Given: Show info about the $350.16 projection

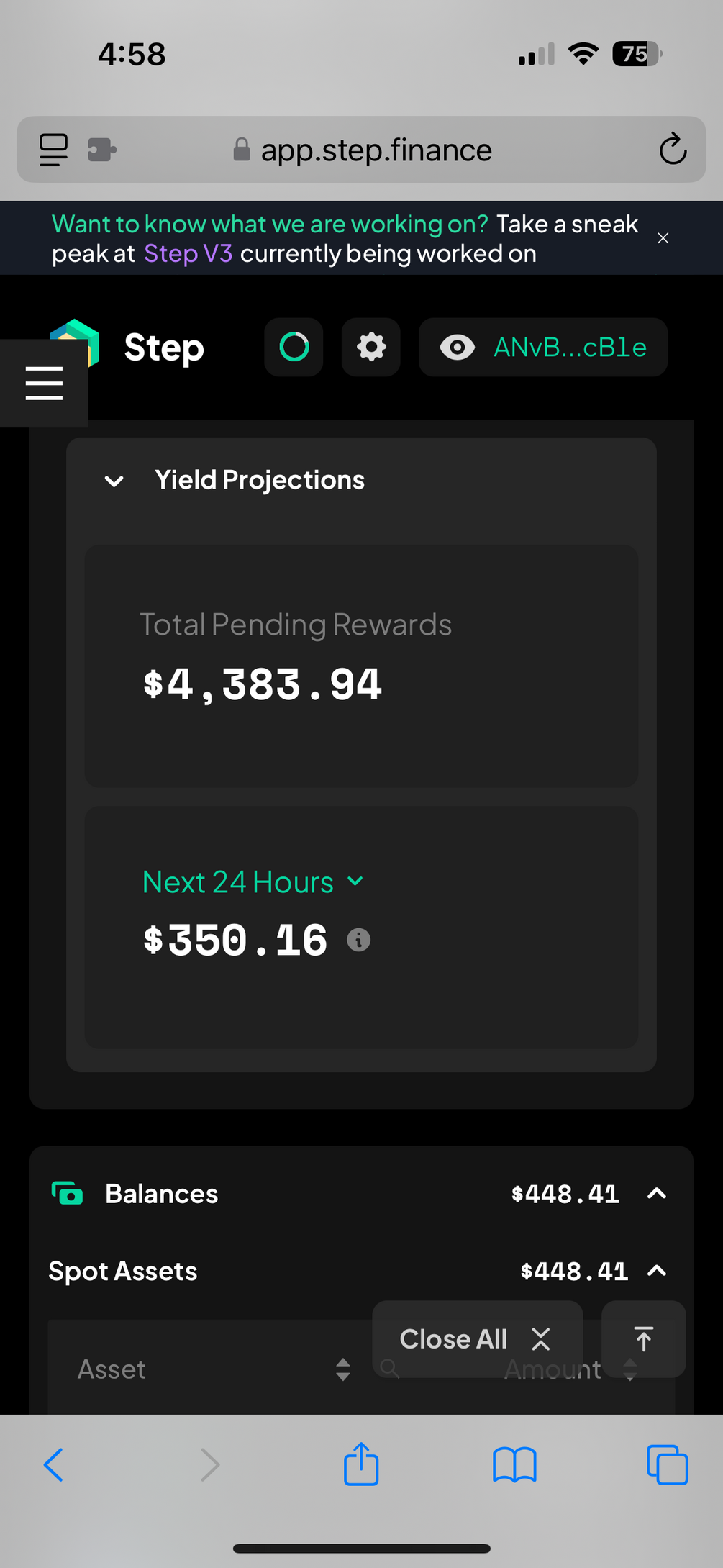Looking at the screenshot, I should (358, 940).
